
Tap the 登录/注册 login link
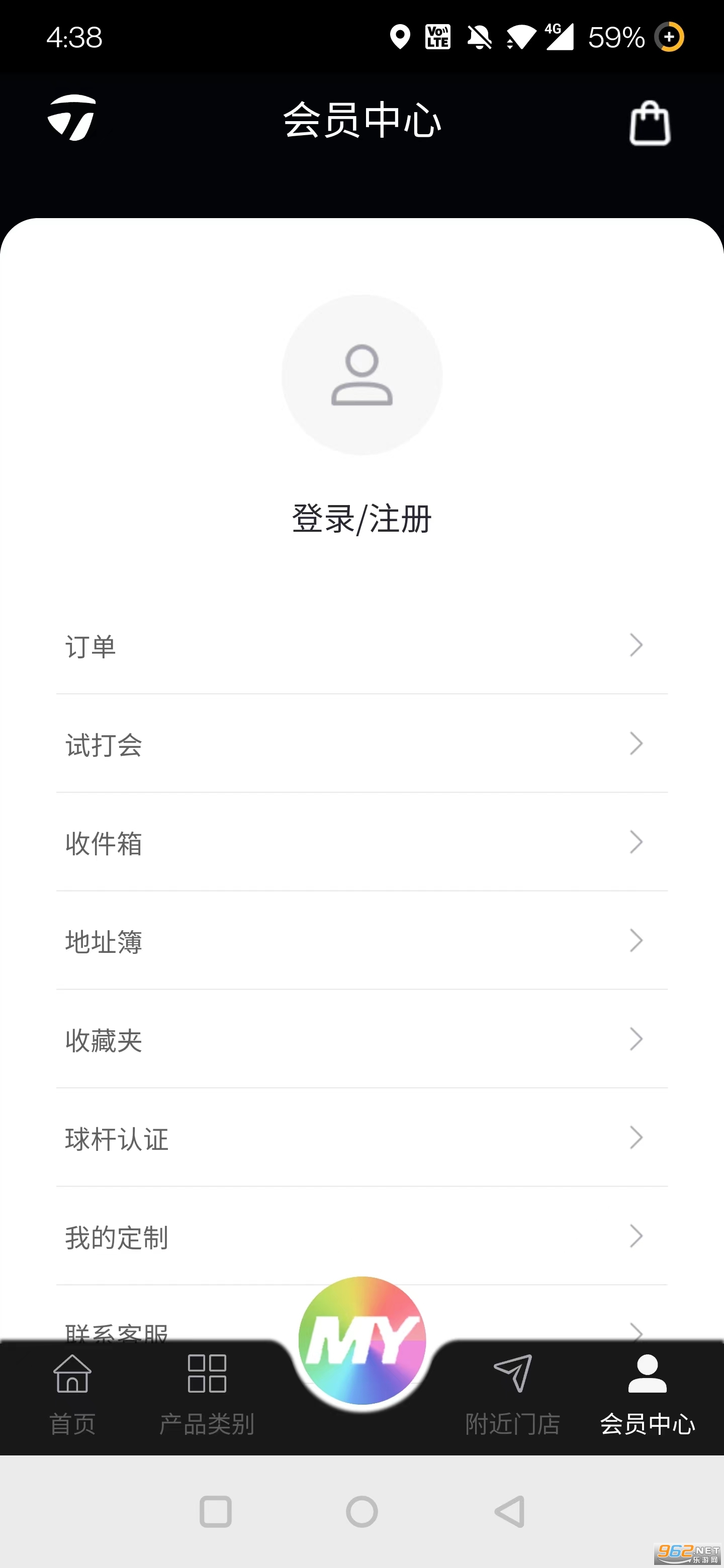(x=361, y=519)
